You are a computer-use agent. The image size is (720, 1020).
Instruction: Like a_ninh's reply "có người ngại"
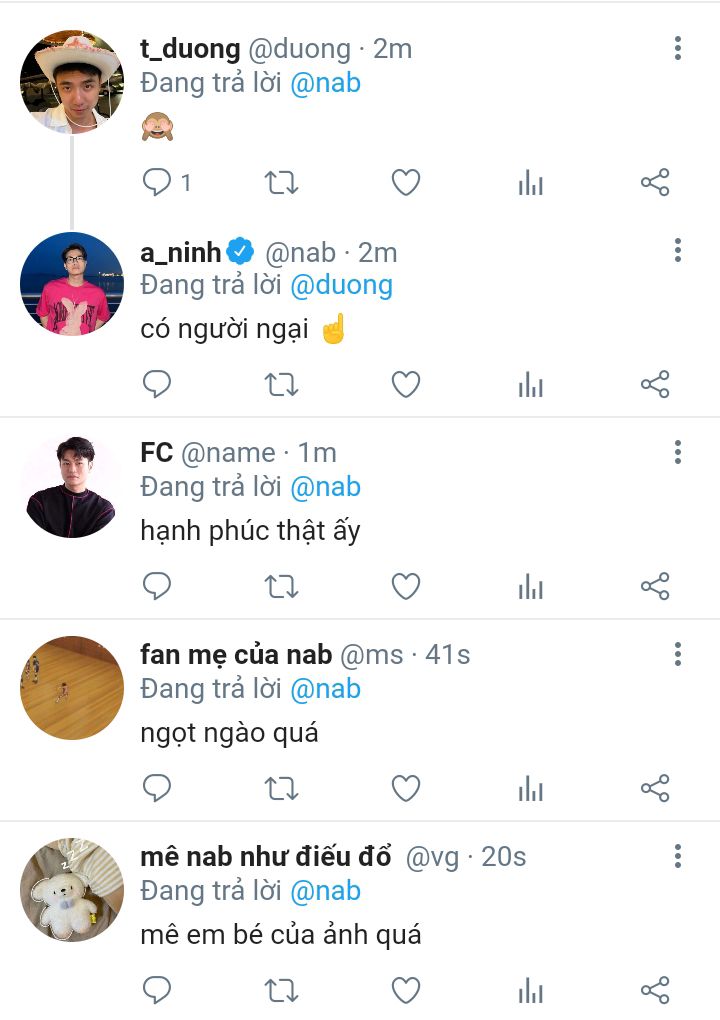(405, 384)
